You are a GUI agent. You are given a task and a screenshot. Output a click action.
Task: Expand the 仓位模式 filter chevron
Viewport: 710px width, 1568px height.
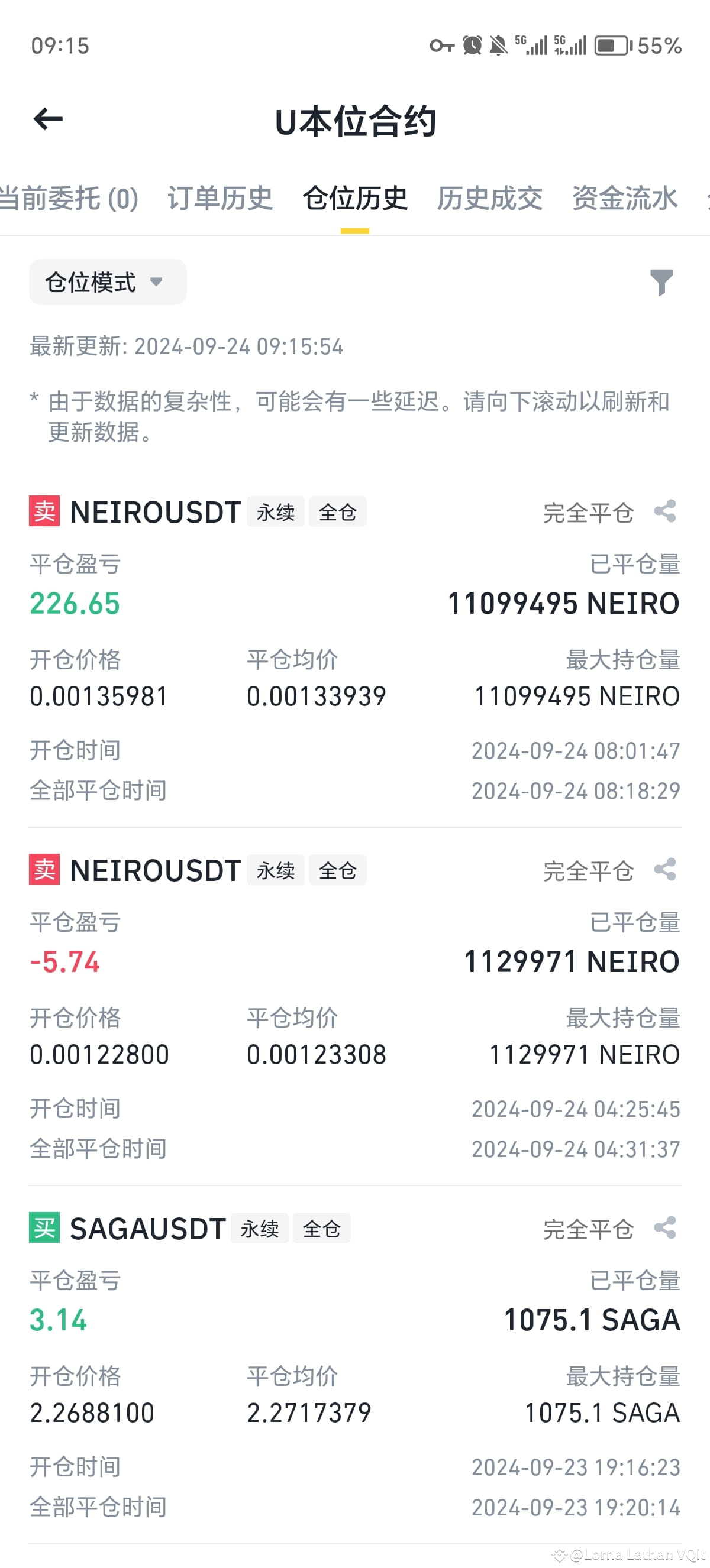pyautogui.click(x=157, y=283)
